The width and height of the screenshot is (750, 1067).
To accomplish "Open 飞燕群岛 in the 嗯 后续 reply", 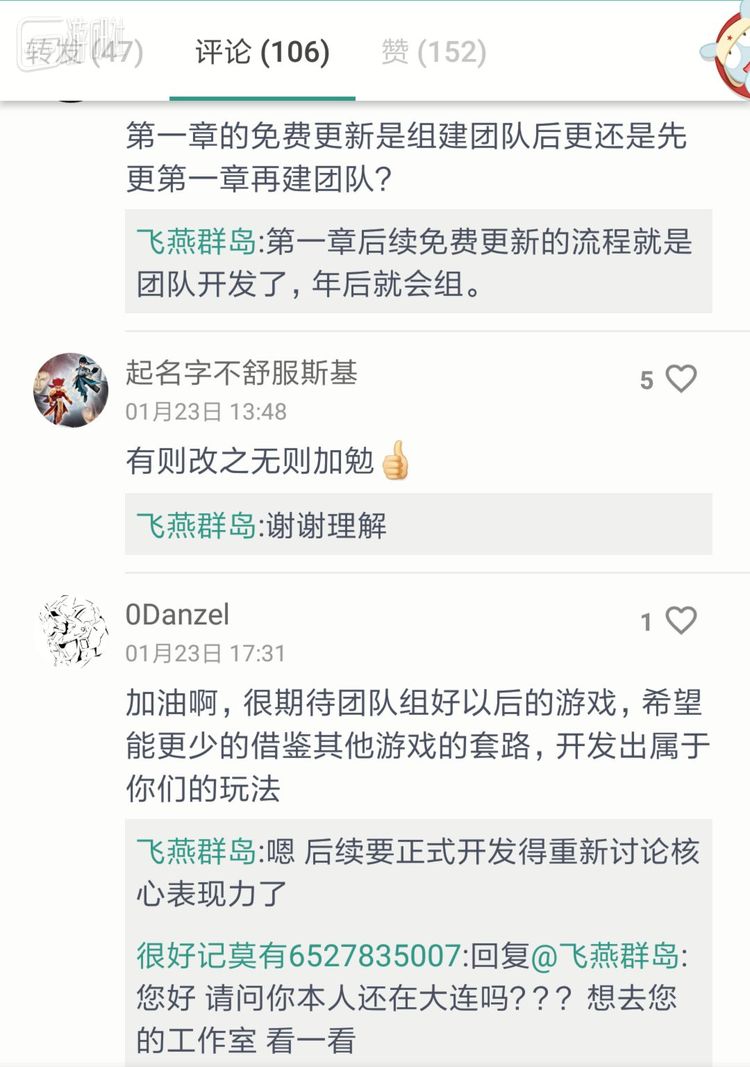I will 196,851.
